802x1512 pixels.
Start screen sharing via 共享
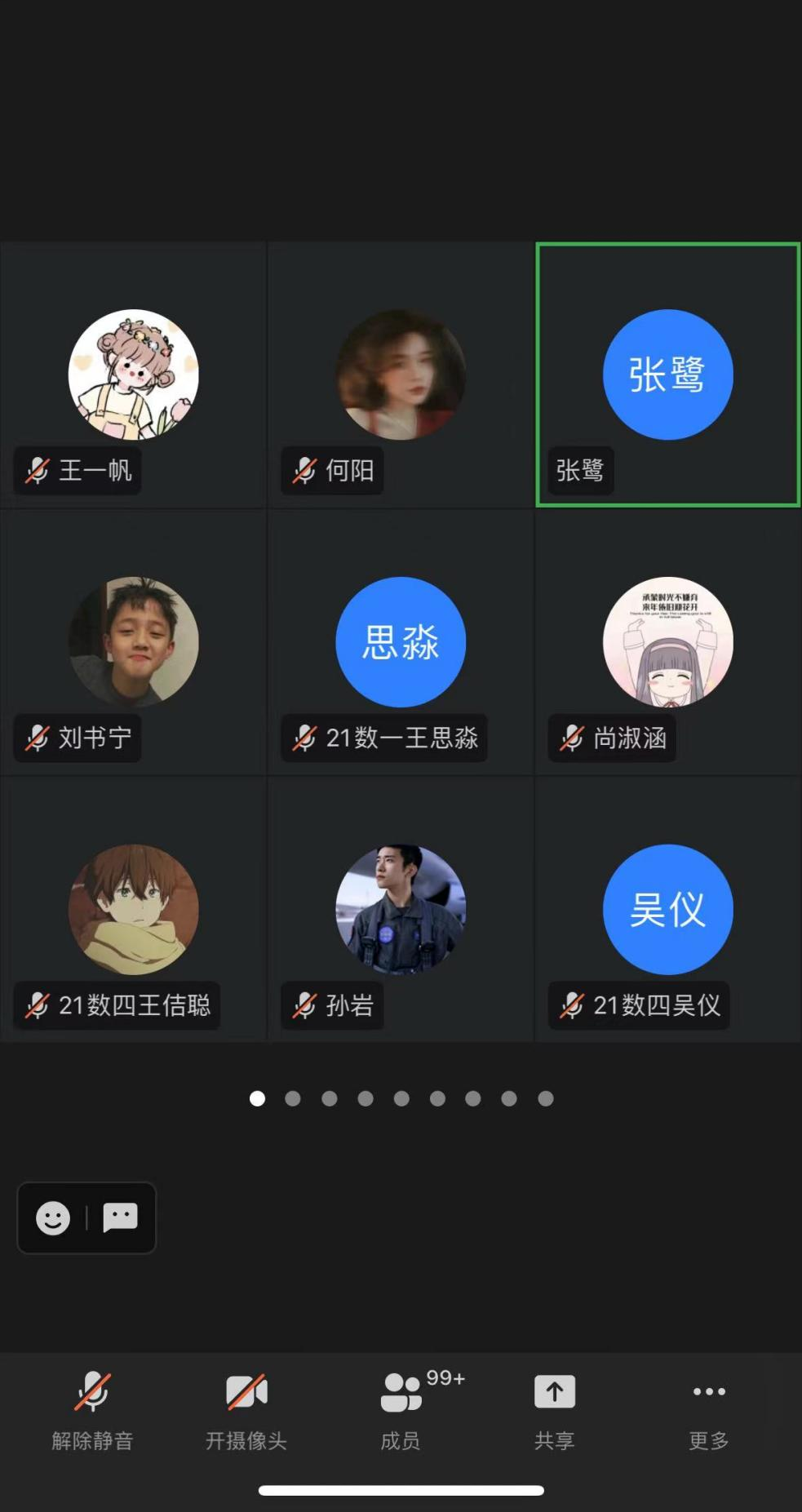tap(555, 1408)
